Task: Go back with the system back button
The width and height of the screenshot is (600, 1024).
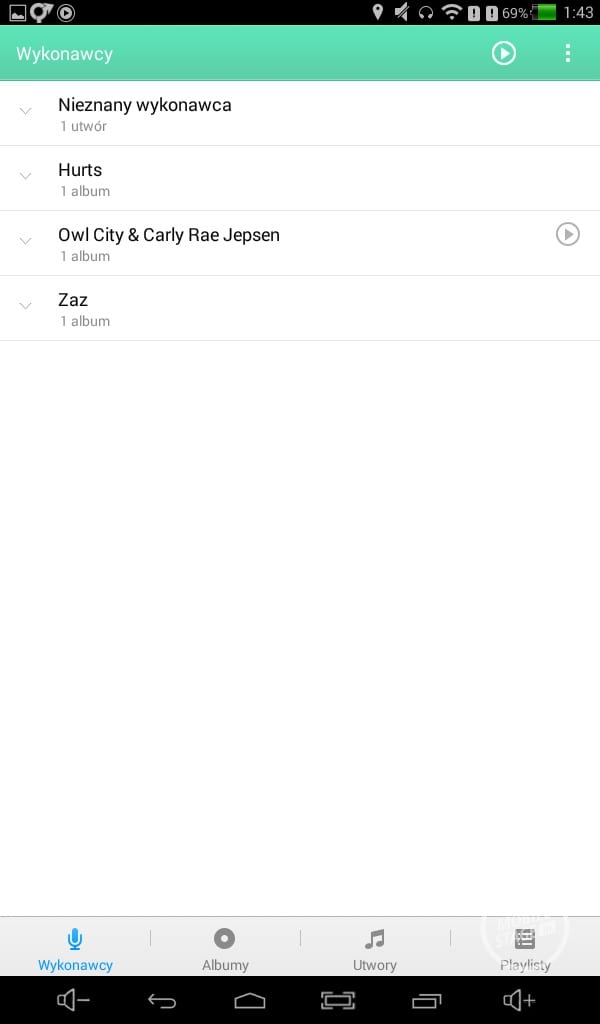Action: (x=162, y=1000)
